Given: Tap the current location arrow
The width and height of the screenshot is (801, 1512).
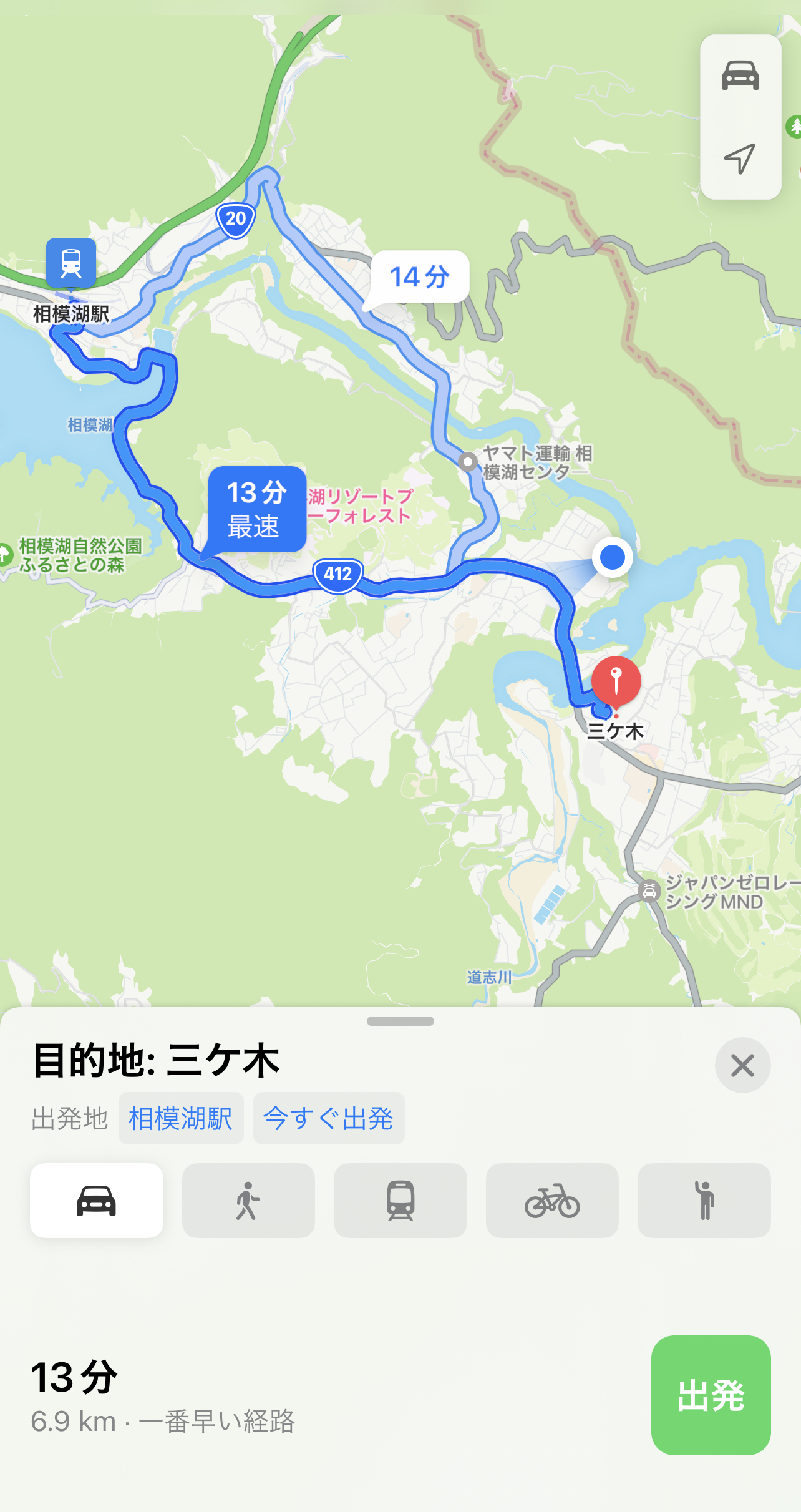Looking at the screenshot, I should click(x=740, y=159).
